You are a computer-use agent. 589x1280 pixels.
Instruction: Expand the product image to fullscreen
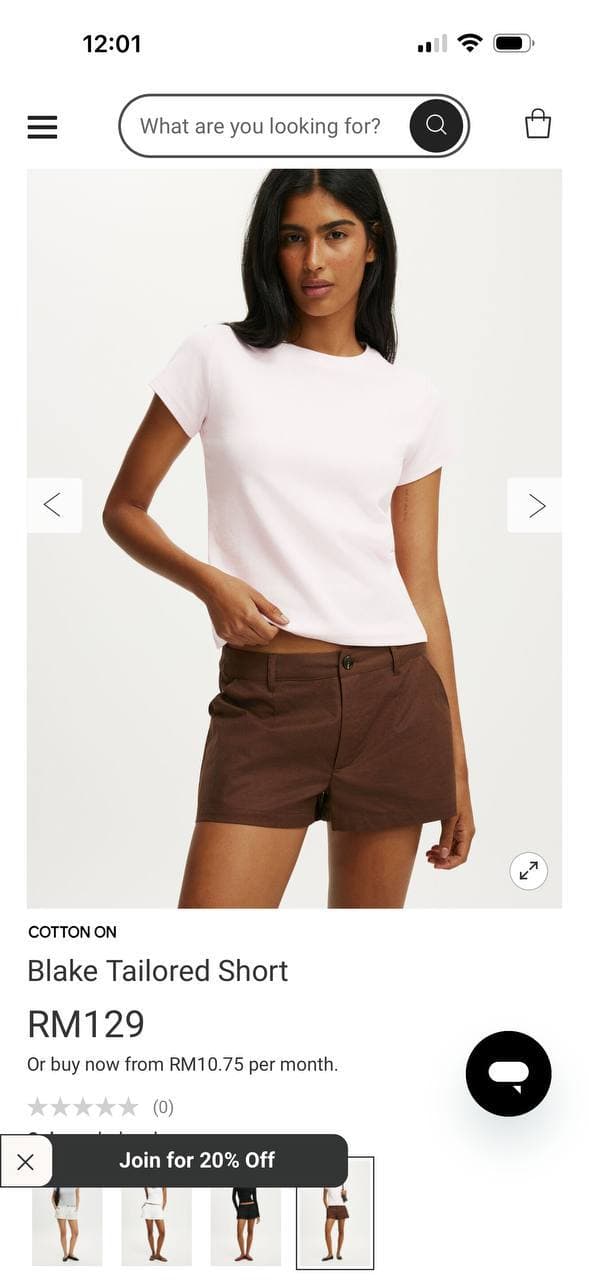[x=529, y=870]
